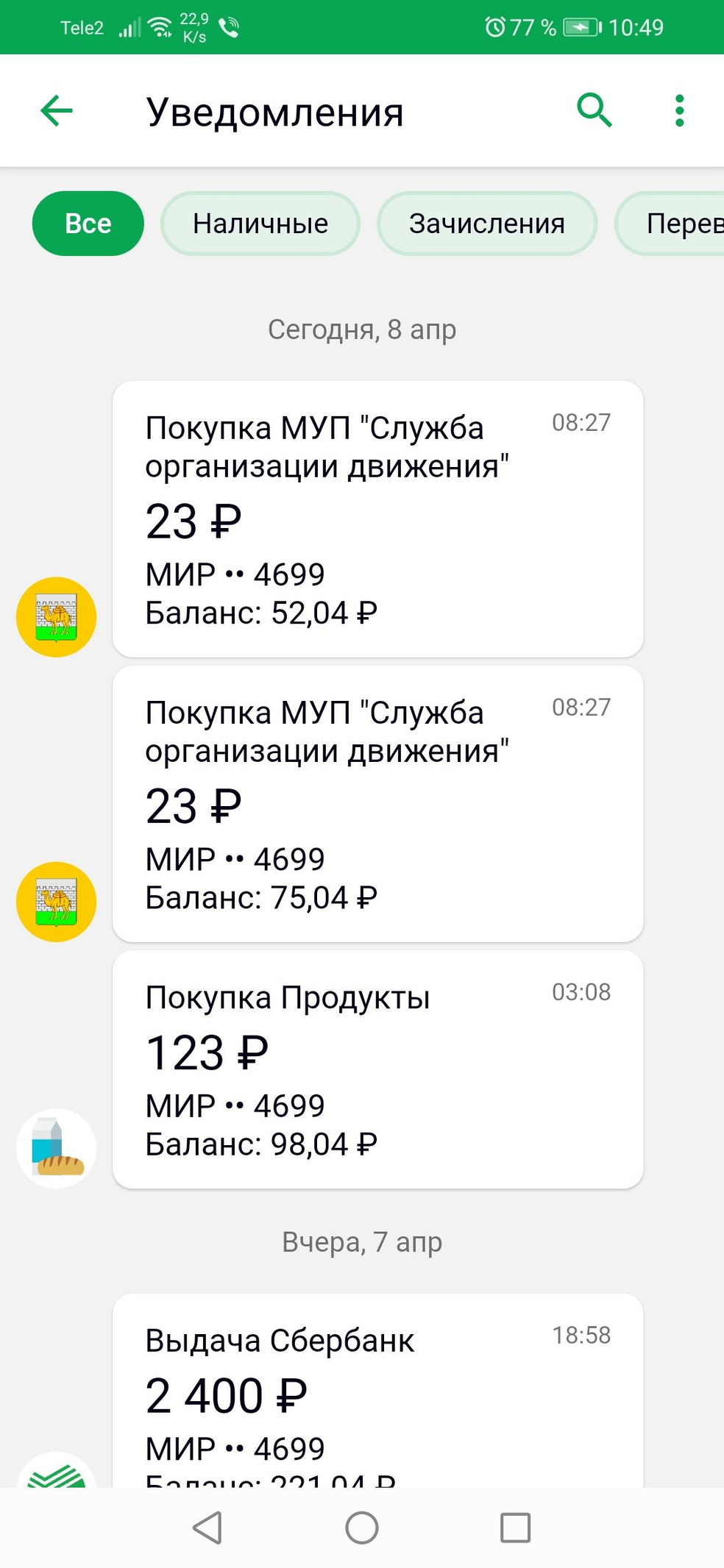This screenshot has height=1568, width=724.
Task: Switch to the Зачисления filter
Action: point(486,224)
